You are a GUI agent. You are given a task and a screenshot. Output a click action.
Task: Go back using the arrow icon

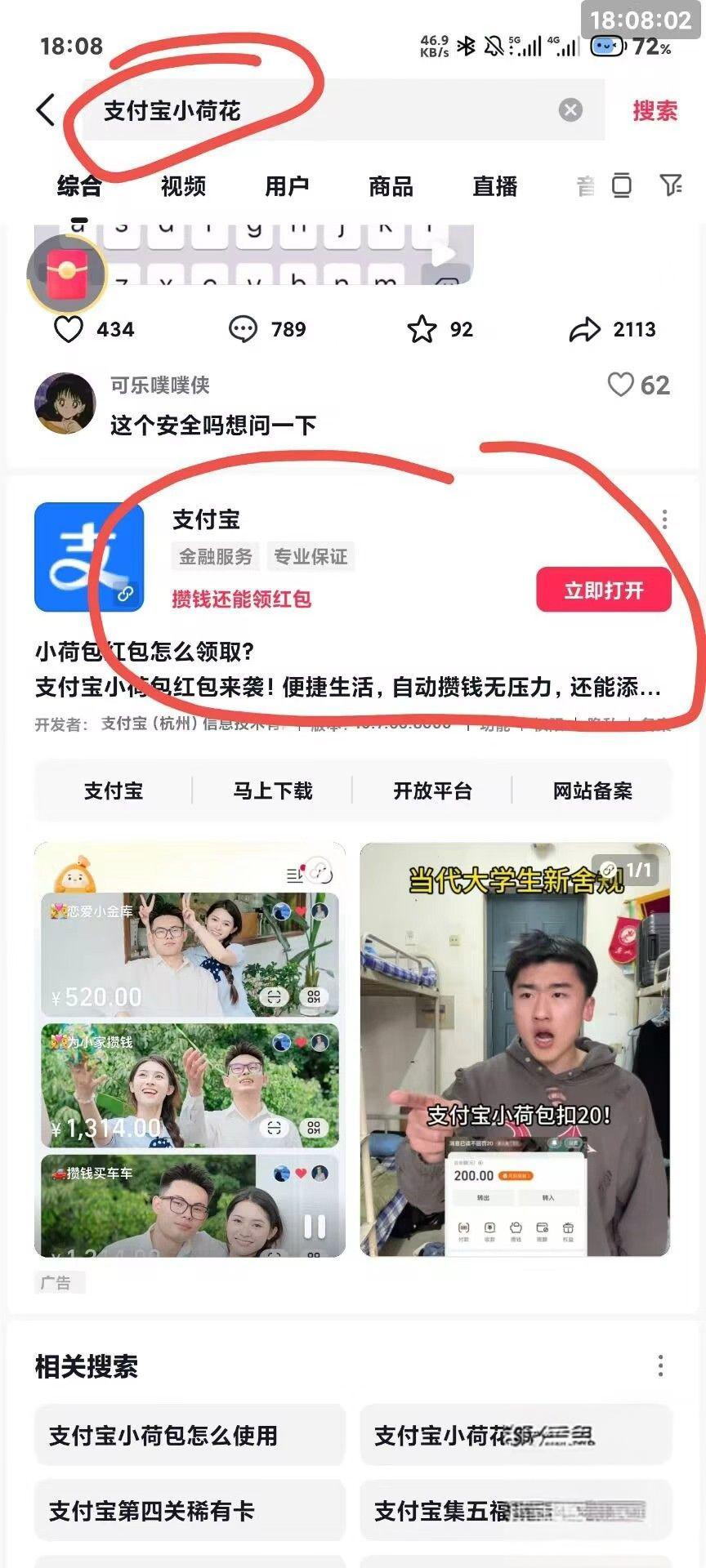pos(47,110)
